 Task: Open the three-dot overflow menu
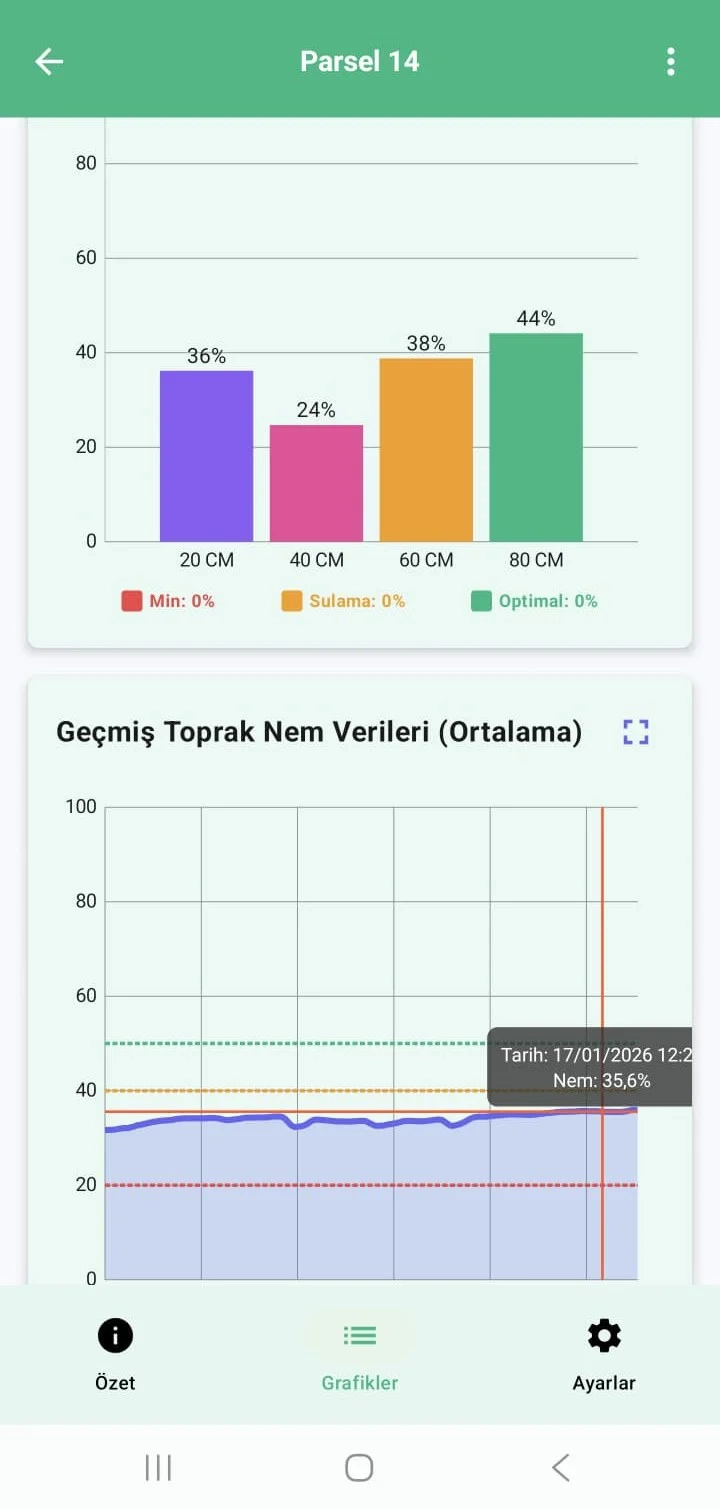coord(670,62)
